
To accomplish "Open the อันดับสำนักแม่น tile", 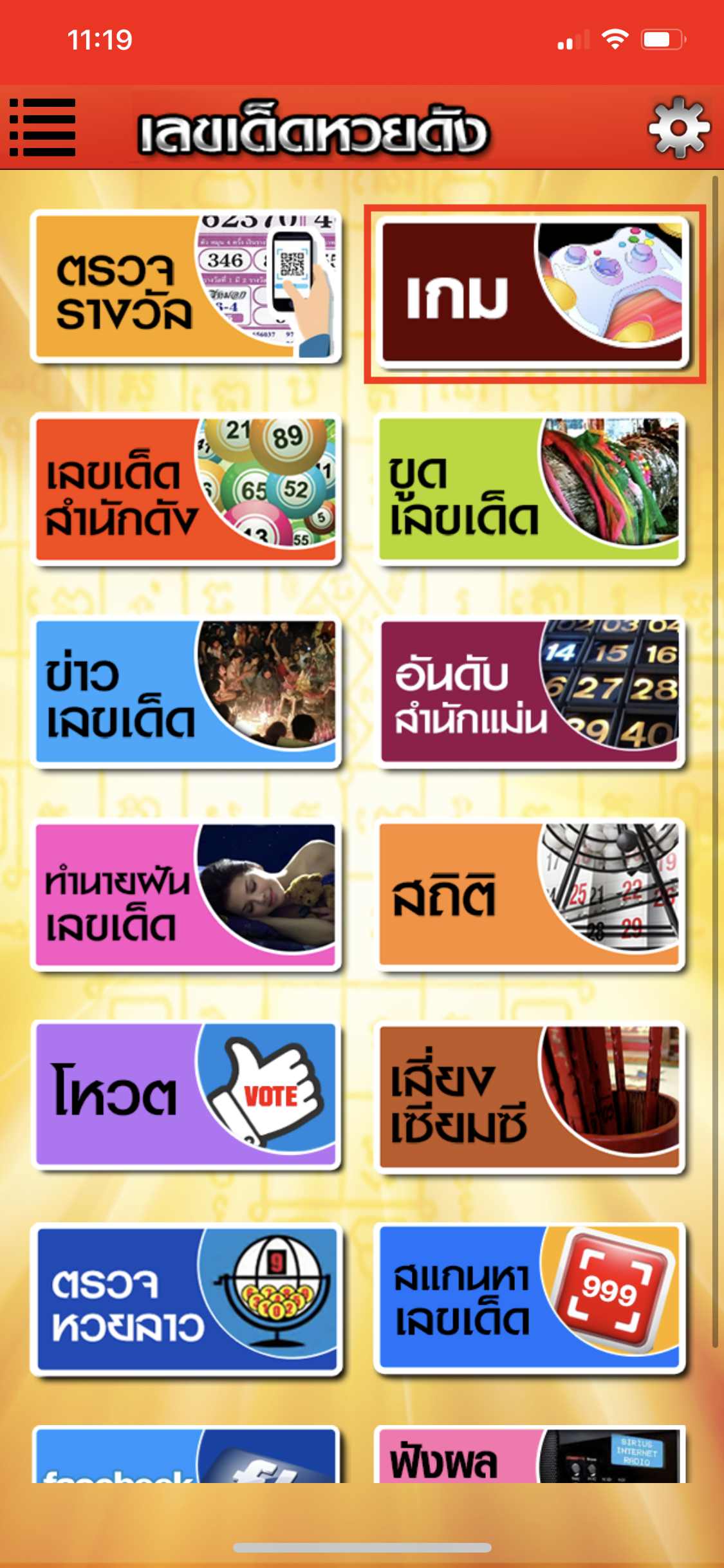I will point(529,692).
